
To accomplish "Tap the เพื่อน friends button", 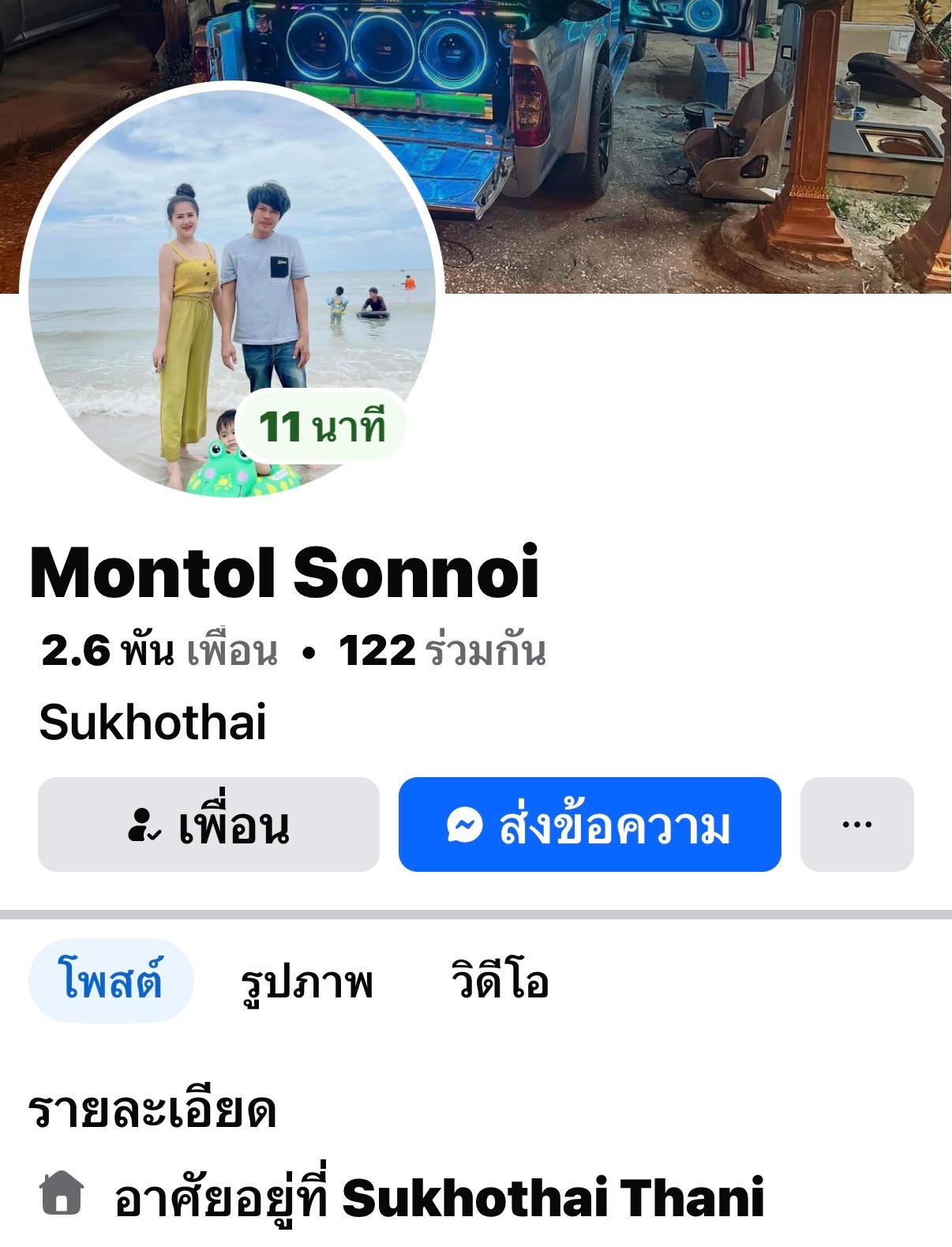I will (208, 824).
